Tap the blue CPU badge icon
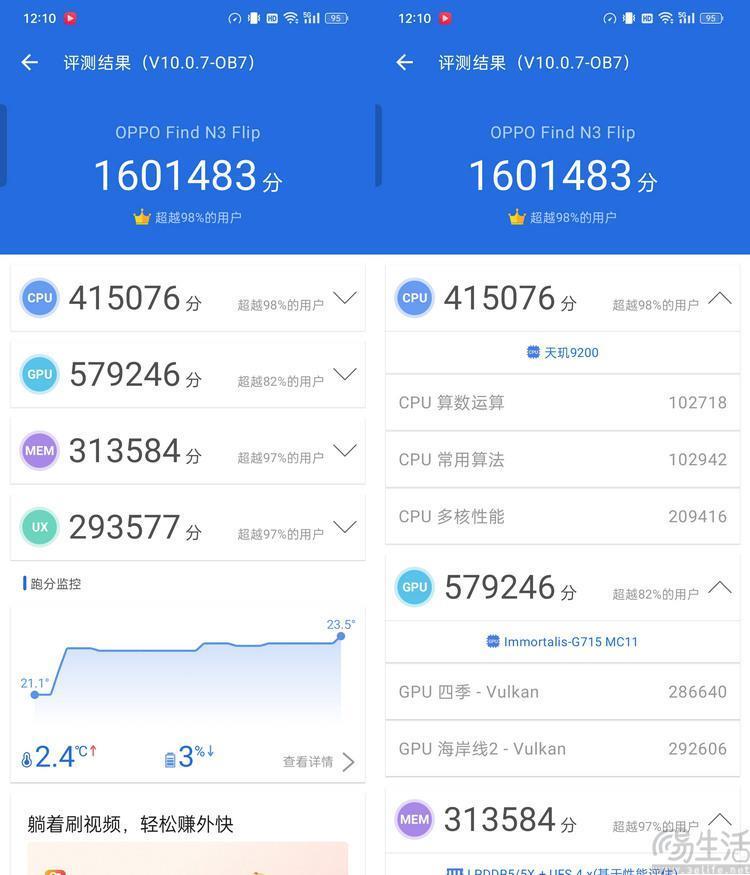This screenshot has height=875, width=750. click(x=39, y=297)
